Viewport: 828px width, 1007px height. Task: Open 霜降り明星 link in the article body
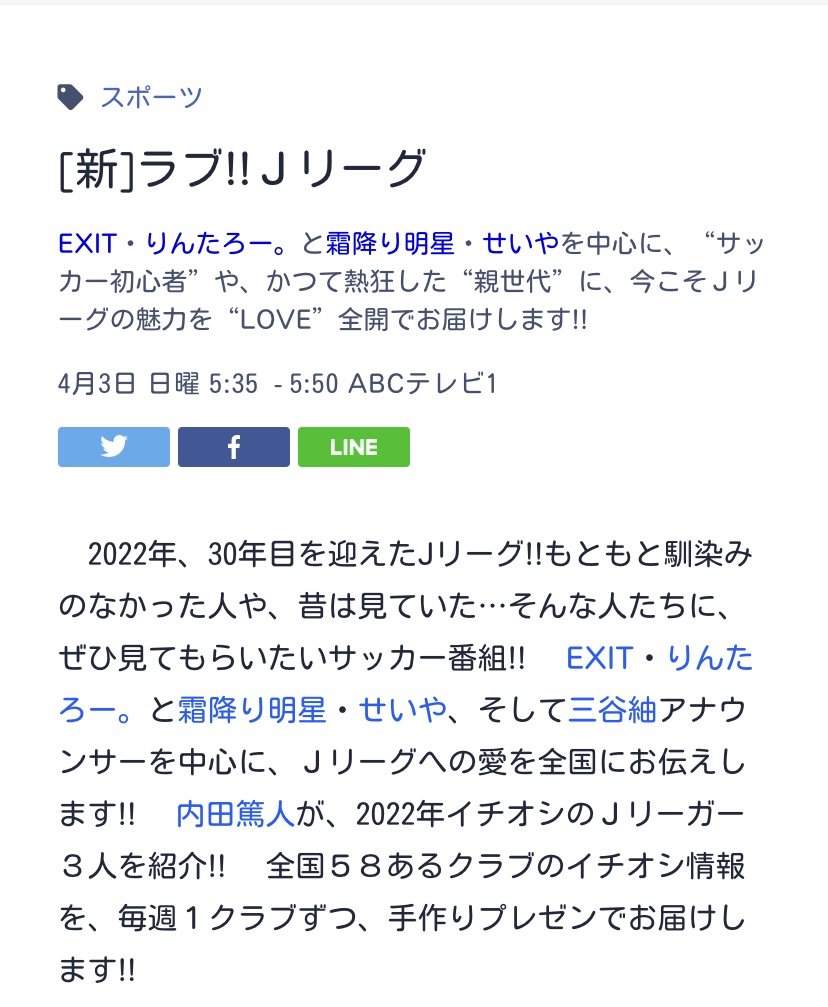click(x=252, y=710)
